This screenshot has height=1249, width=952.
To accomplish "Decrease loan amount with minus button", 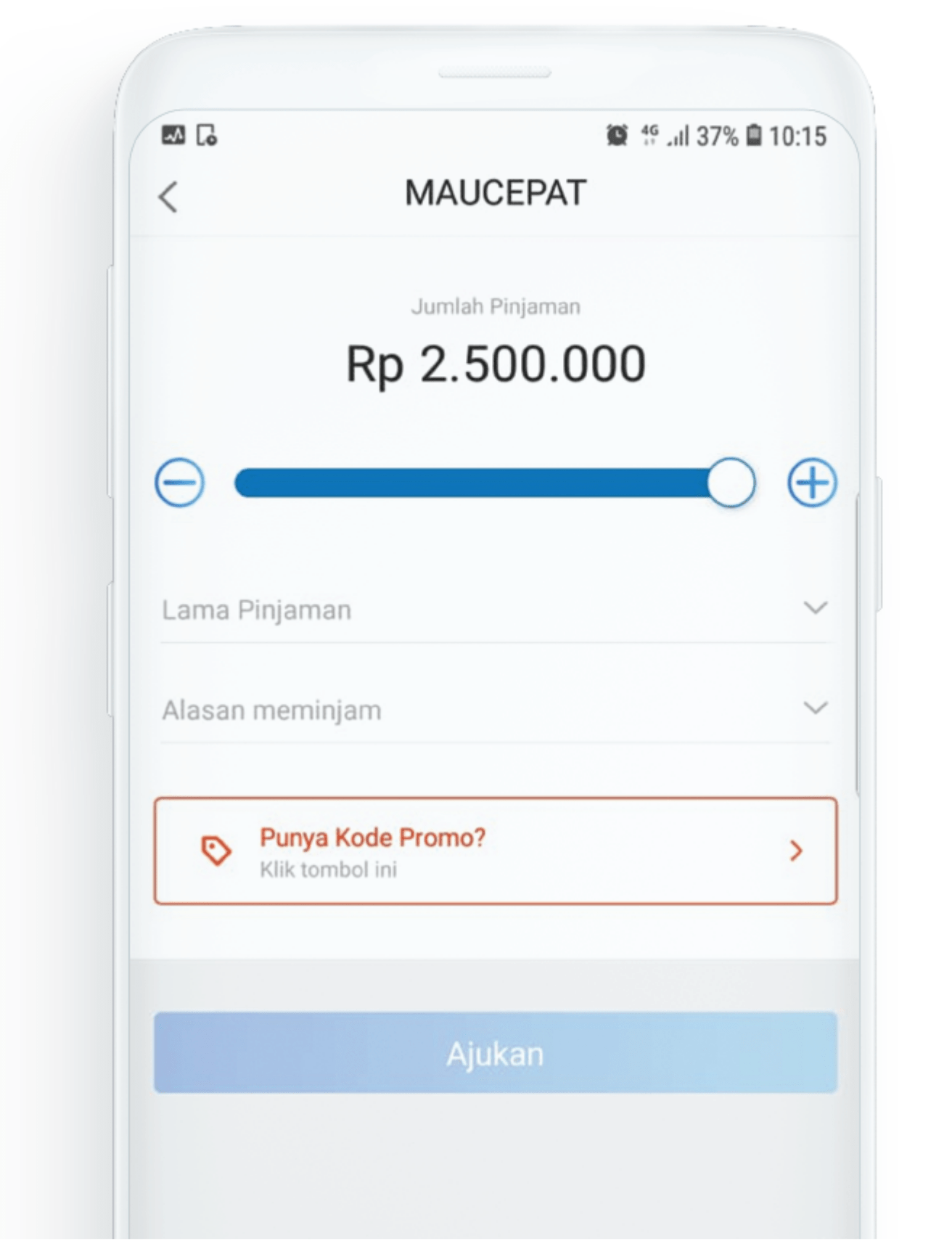I will point(180,483).
